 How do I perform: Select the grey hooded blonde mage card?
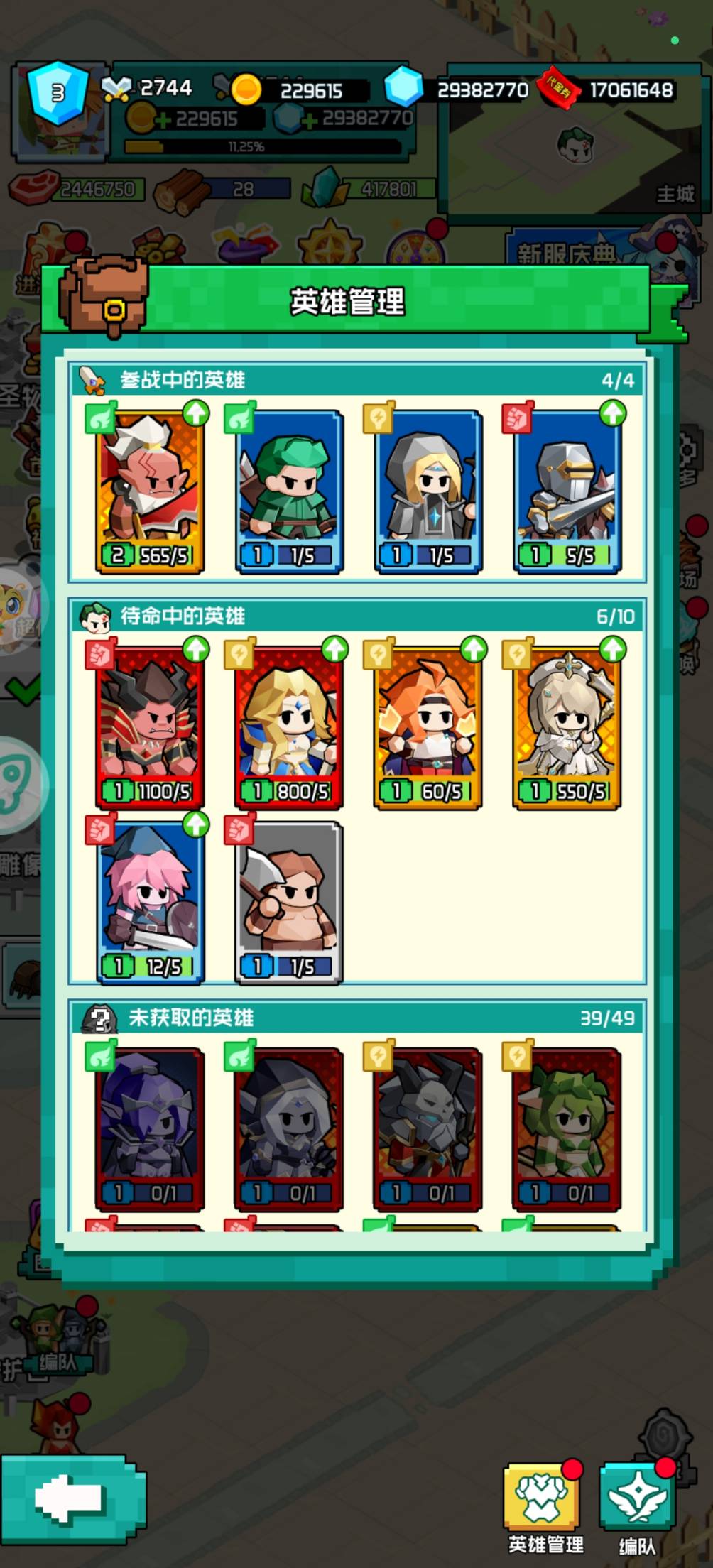[x=428, y=491]
